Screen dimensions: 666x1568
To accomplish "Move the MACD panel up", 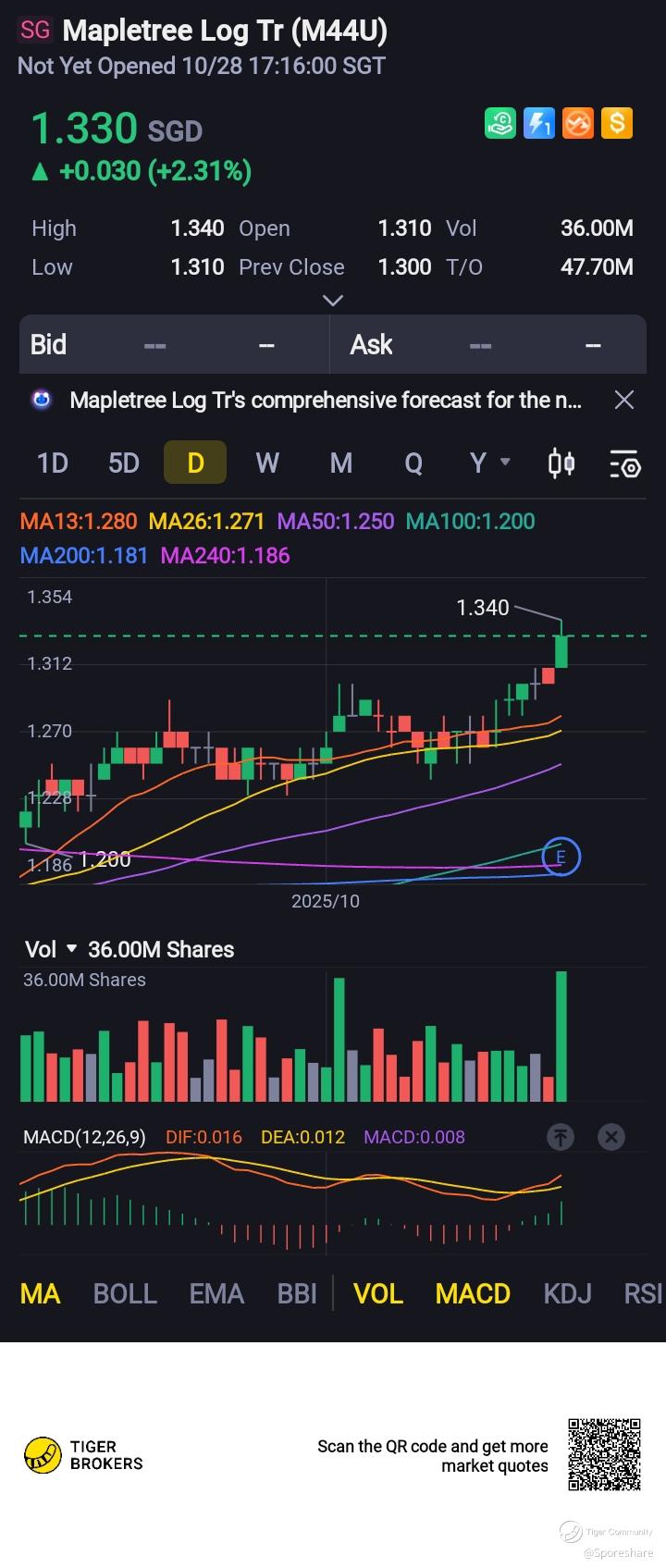I will pos(561,1137).
